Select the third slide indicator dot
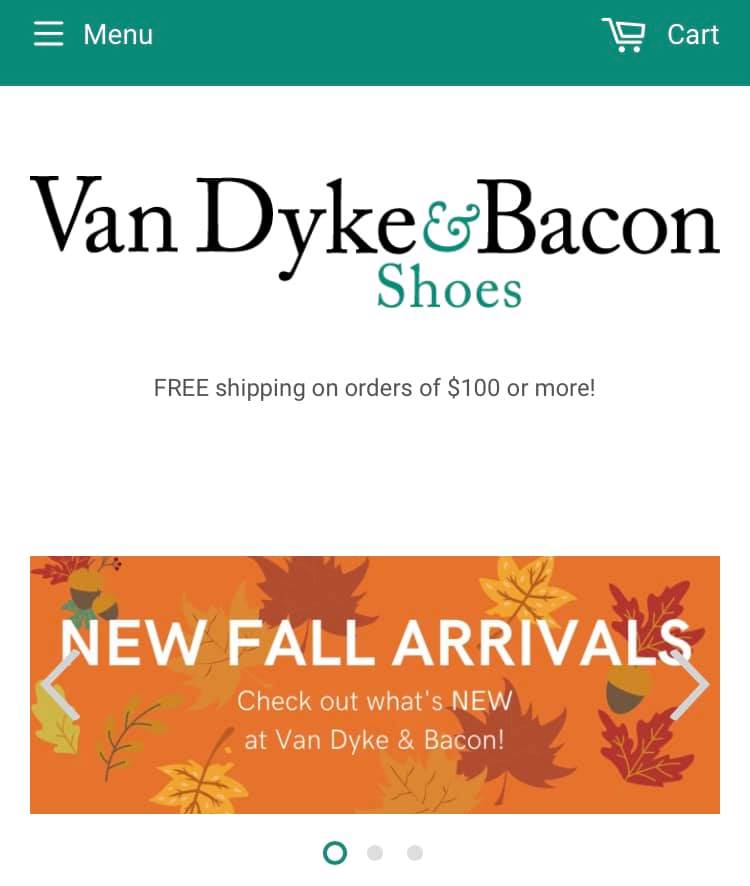 415,853
